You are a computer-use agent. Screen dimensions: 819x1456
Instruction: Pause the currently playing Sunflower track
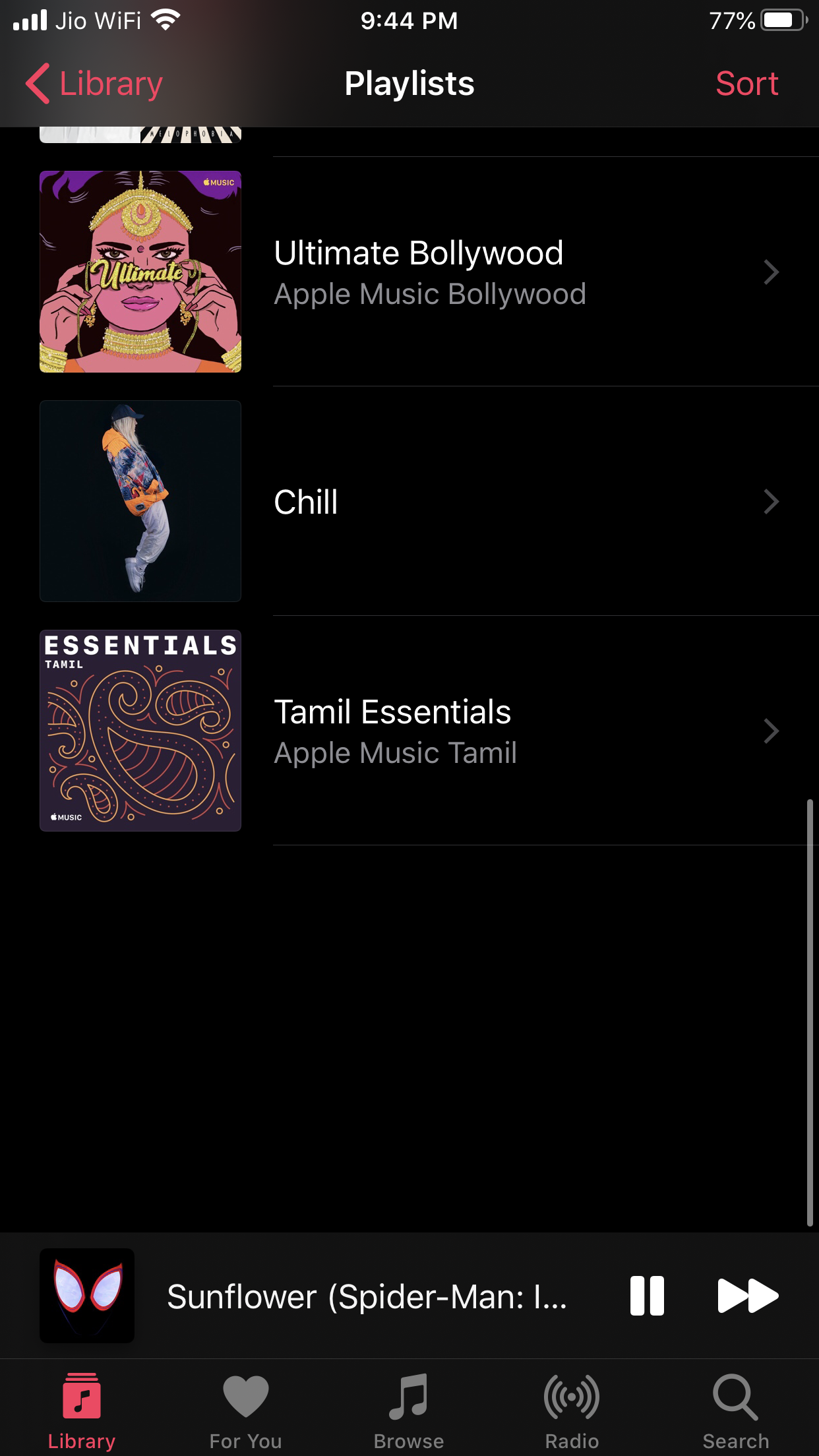point(647,1294)
